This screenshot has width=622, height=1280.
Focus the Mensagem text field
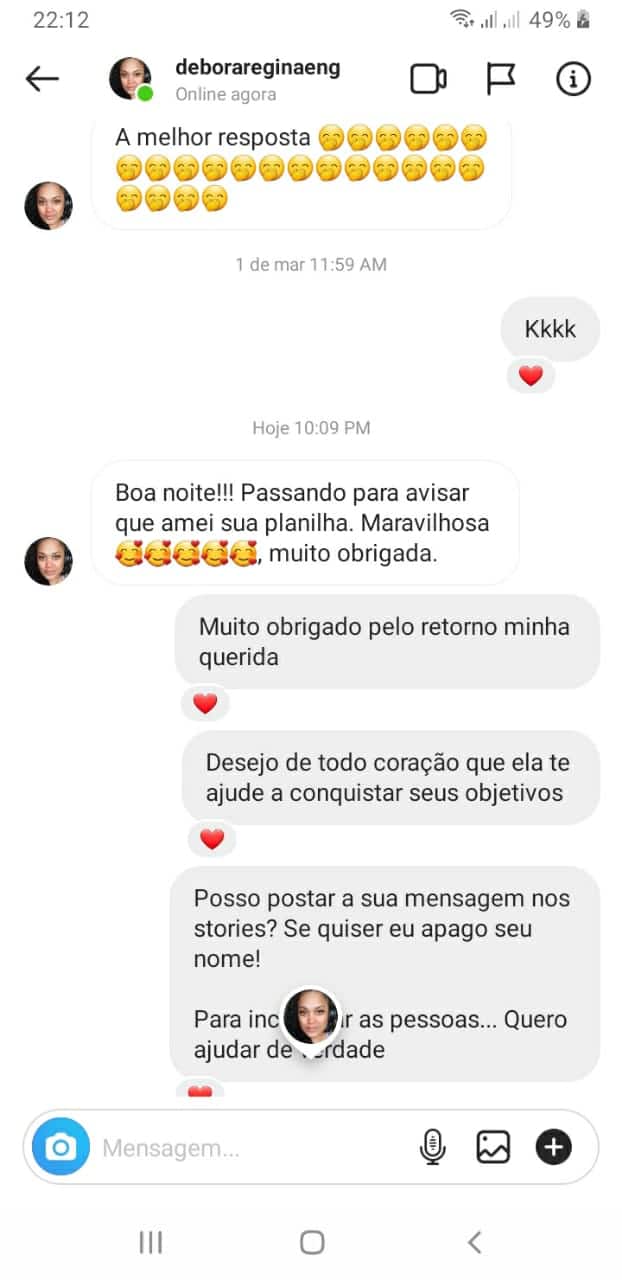tap(250, 1148)
